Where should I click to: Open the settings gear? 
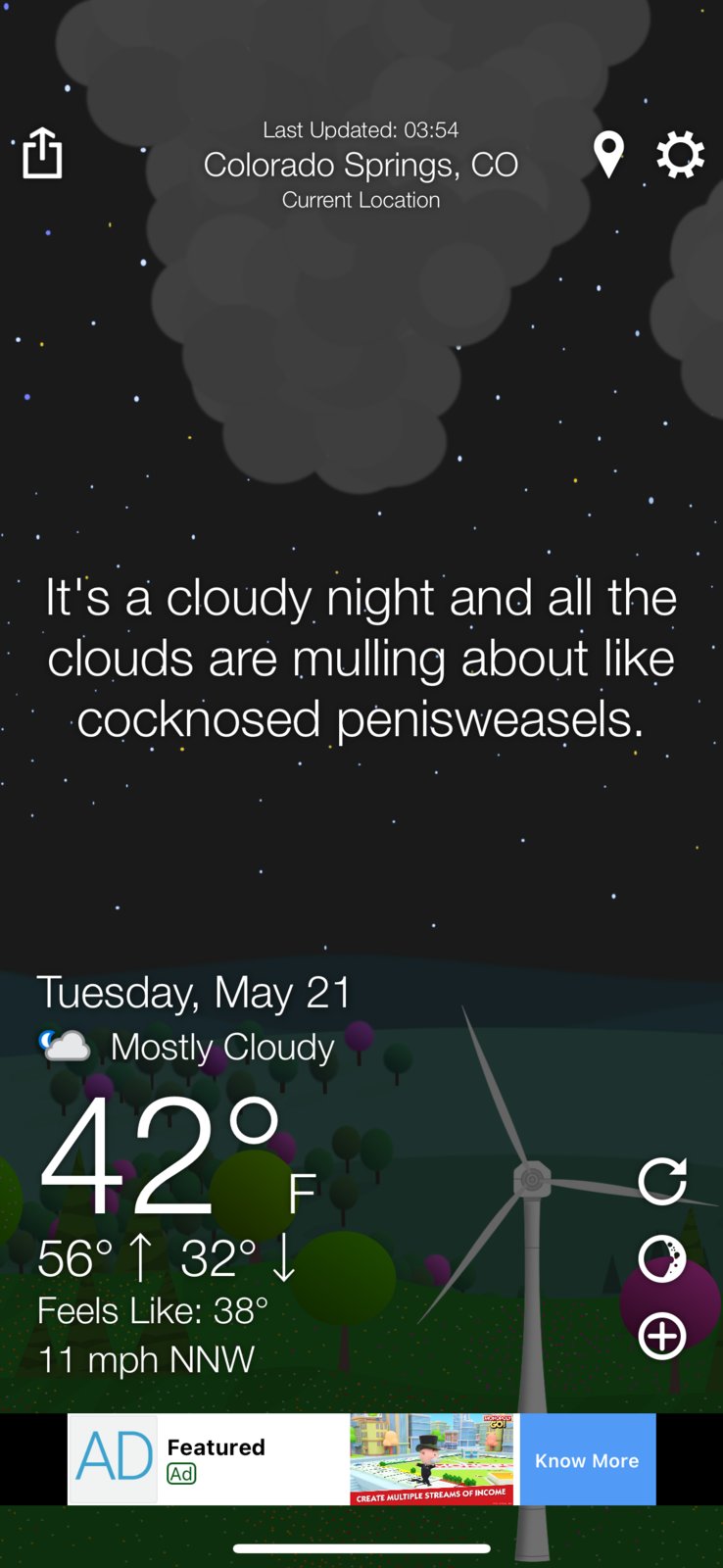[x=680, y=155]
